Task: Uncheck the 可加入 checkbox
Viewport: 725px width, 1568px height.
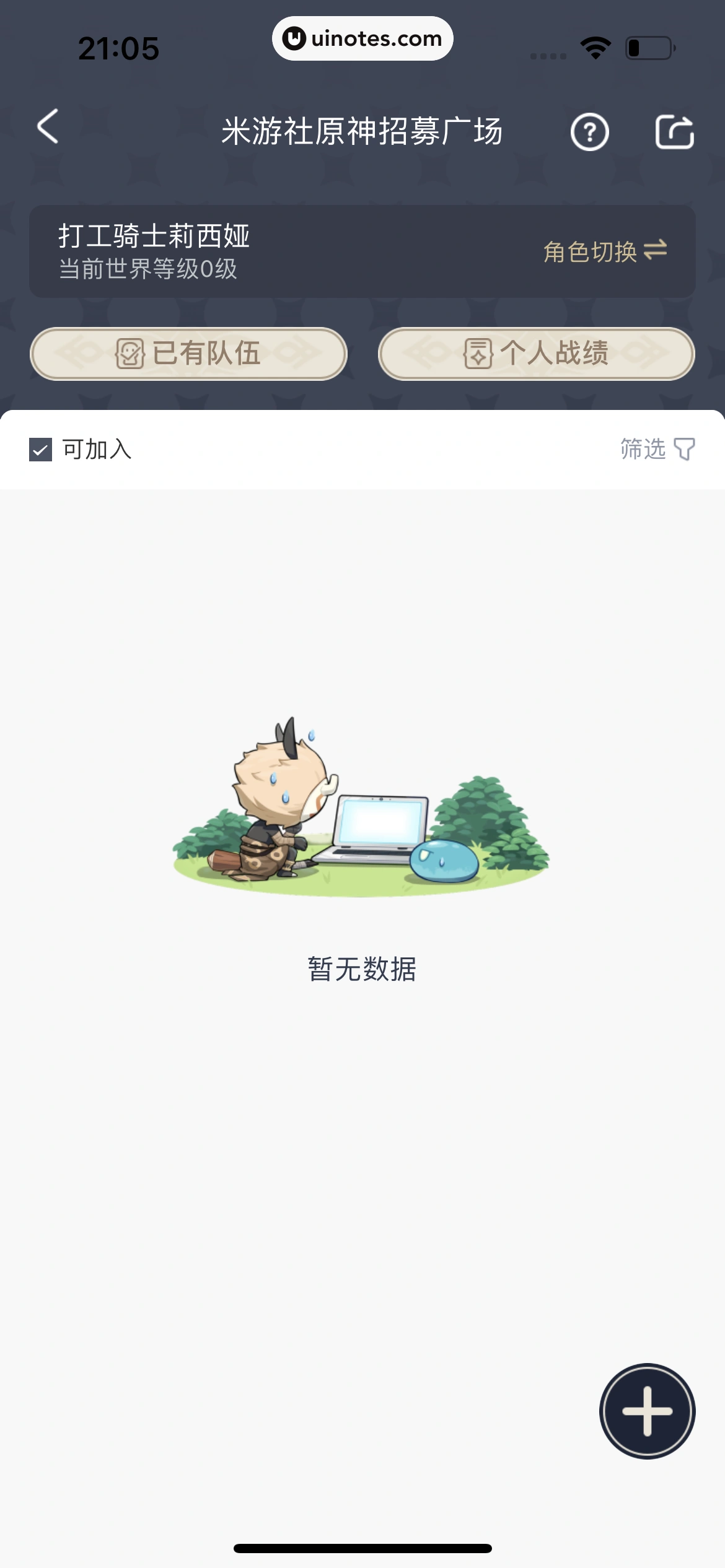Action: point(41,450)
